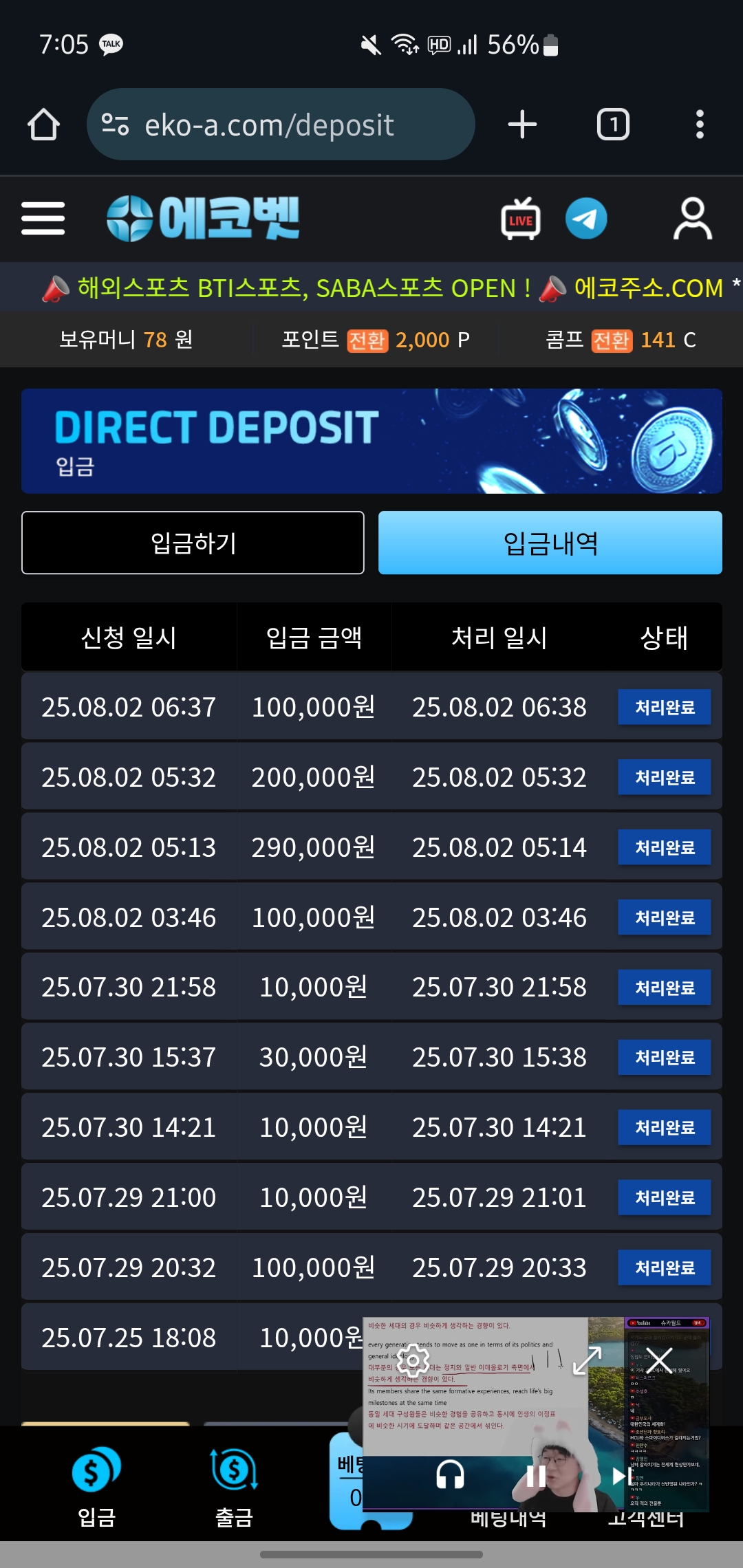The width and height of the screenshot is (743, 1568).
Task: Skip to next video in player
Action: click(621, 1476)
